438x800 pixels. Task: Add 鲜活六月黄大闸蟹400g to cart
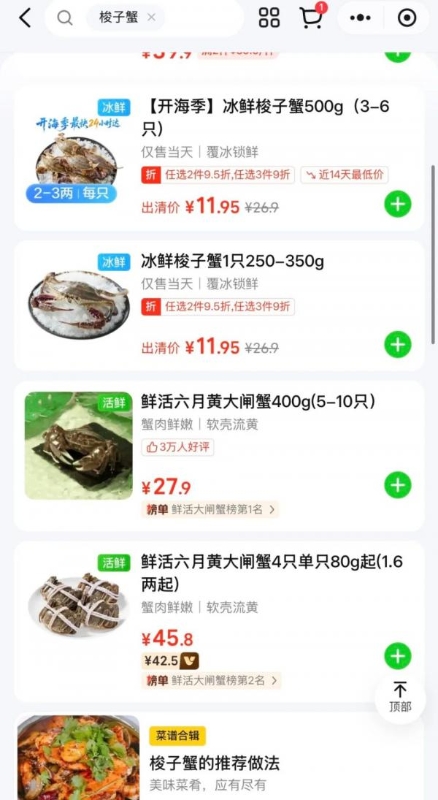398,485
